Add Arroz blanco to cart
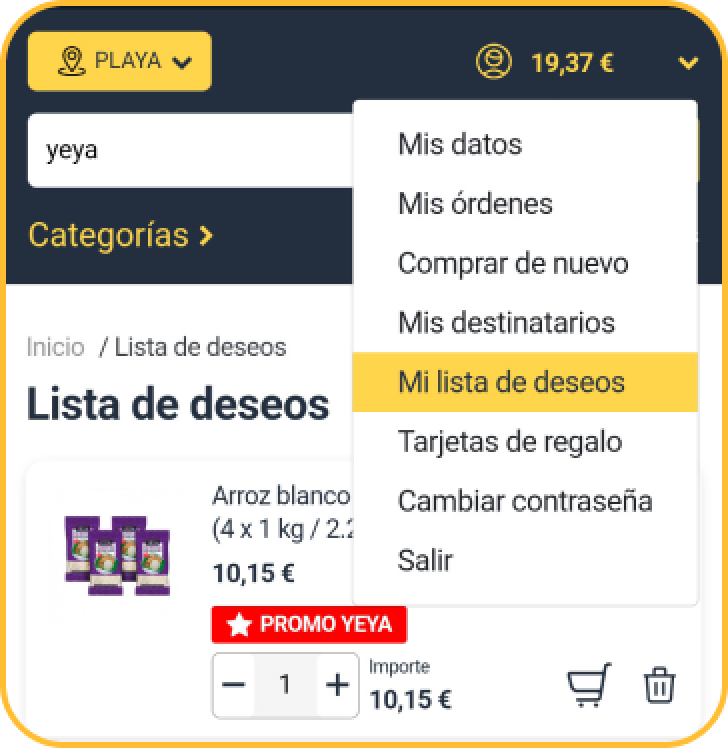 [588, 686]
